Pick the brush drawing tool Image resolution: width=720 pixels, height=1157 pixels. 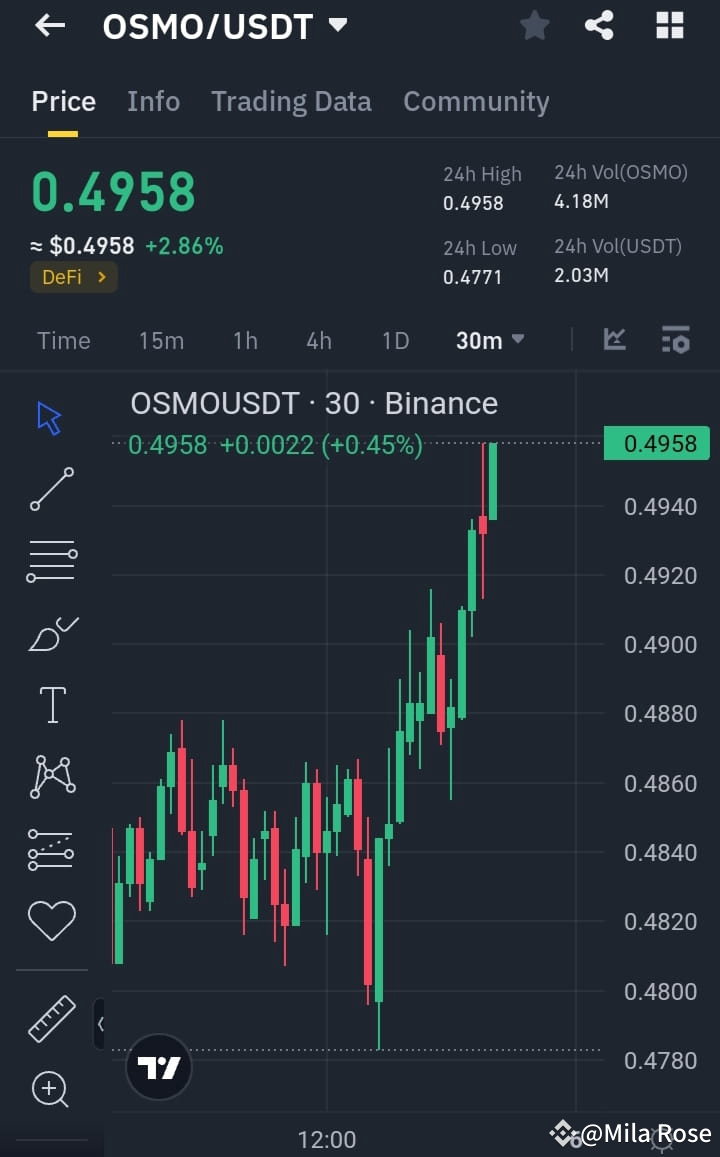[x=50, y=633]
